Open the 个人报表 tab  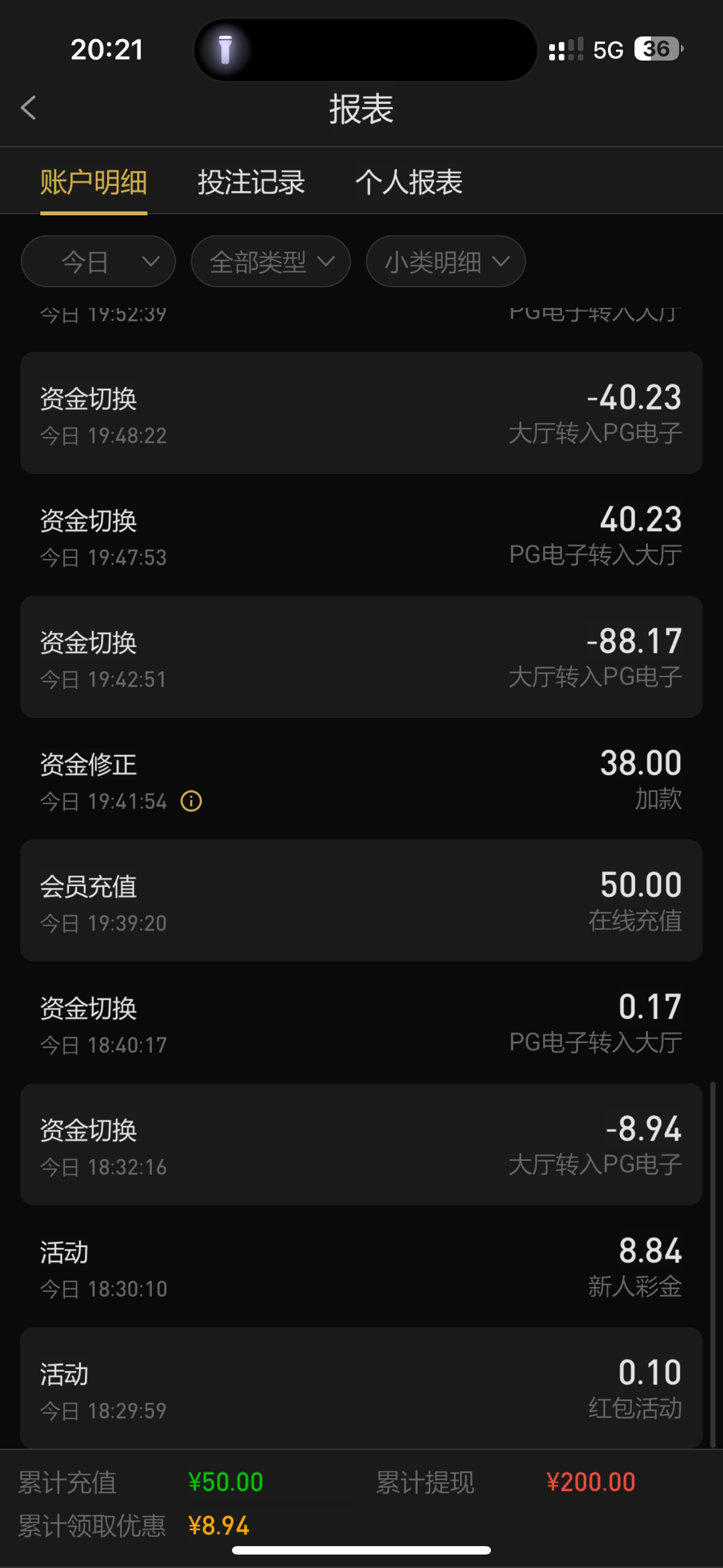click(x=409, y=182)
